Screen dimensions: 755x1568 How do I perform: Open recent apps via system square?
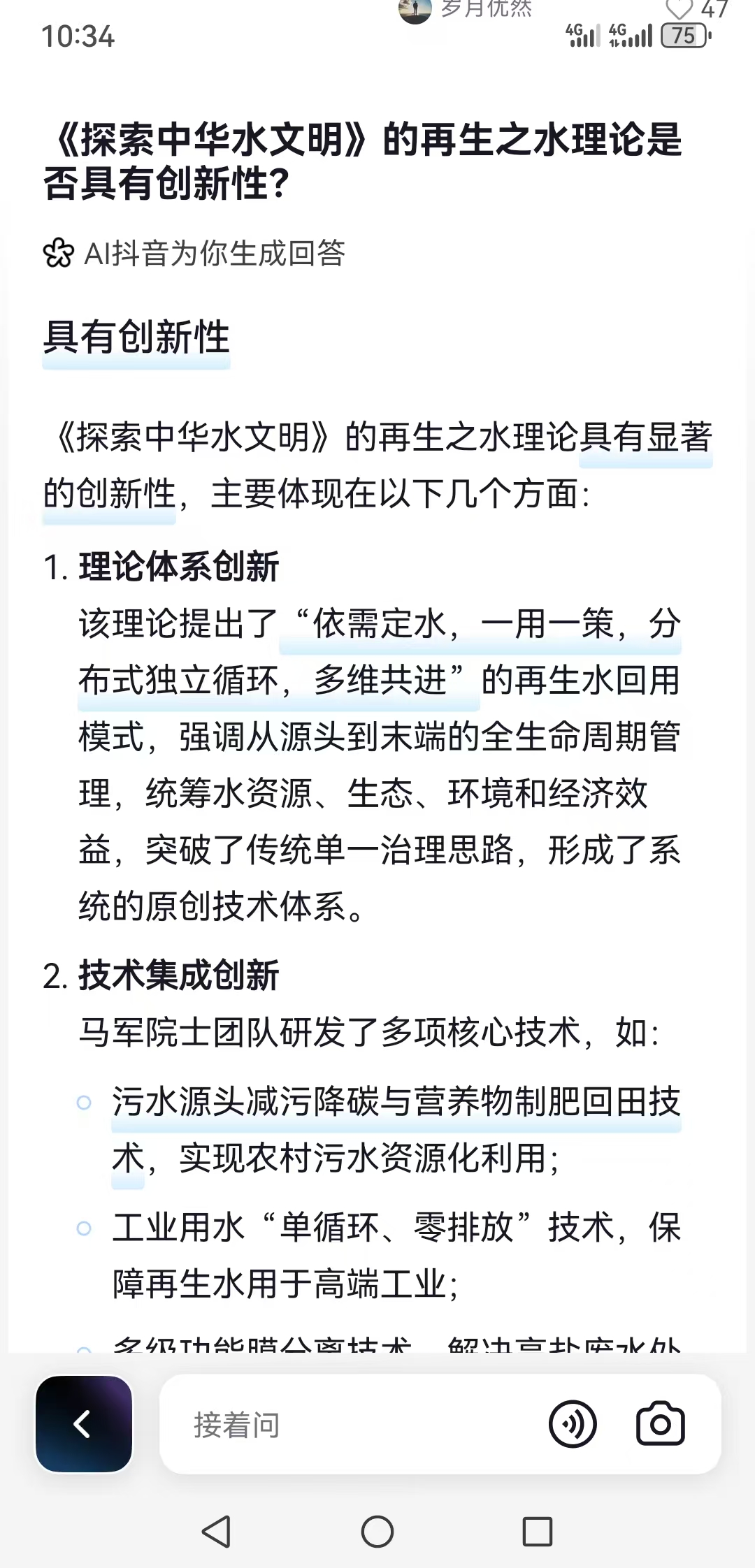pyautogui.click(x=538, y=1532)
